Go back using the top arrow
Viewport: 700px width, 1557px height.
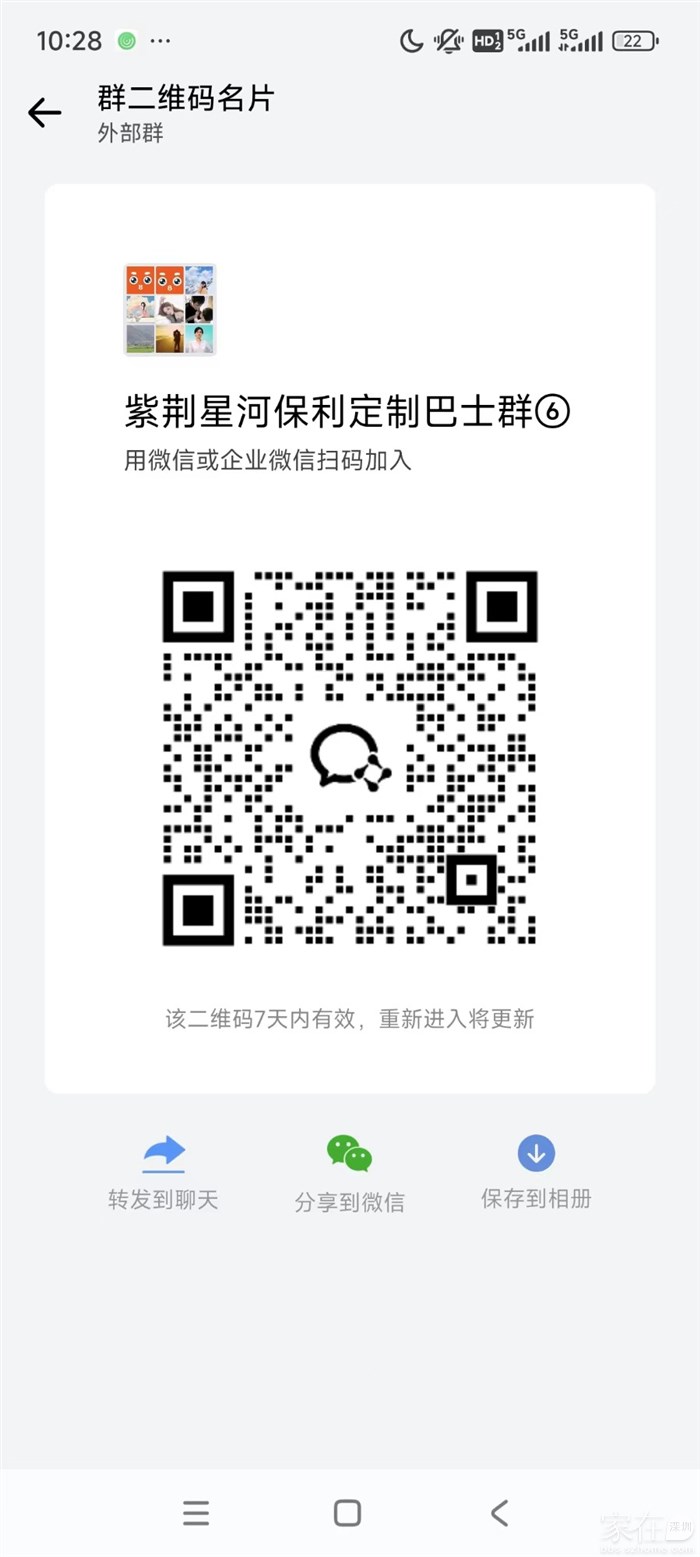coord(44,113)
